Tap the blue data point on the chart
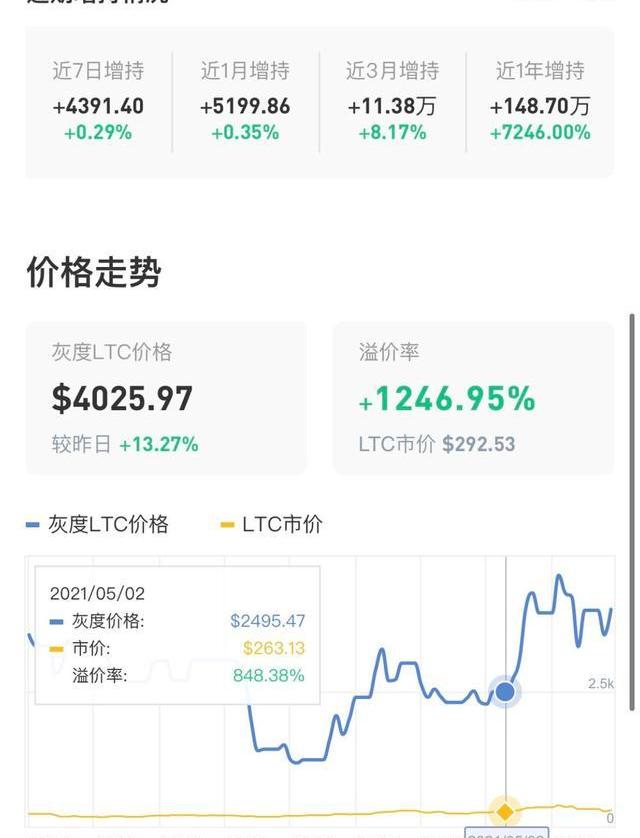Viewport: 640px width, 838px height. coord(506,691)
